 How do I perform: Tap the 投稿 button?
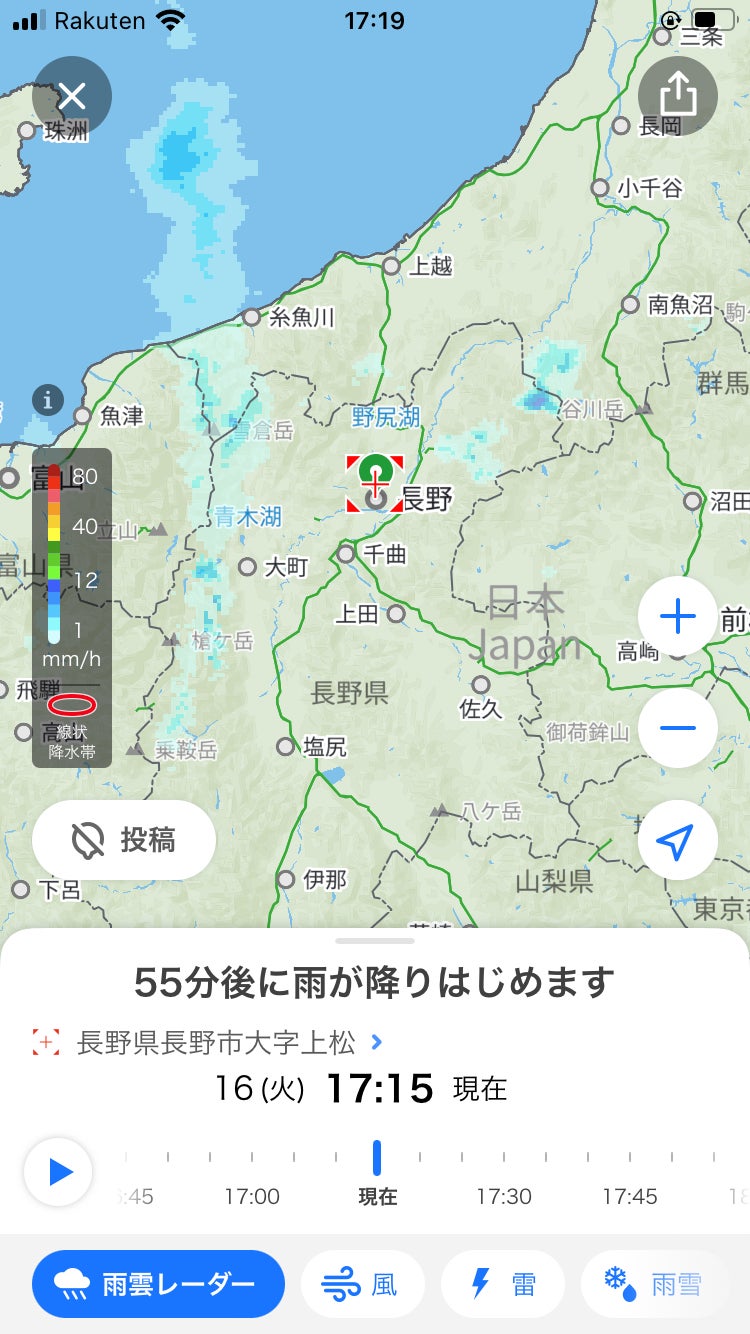124,840
